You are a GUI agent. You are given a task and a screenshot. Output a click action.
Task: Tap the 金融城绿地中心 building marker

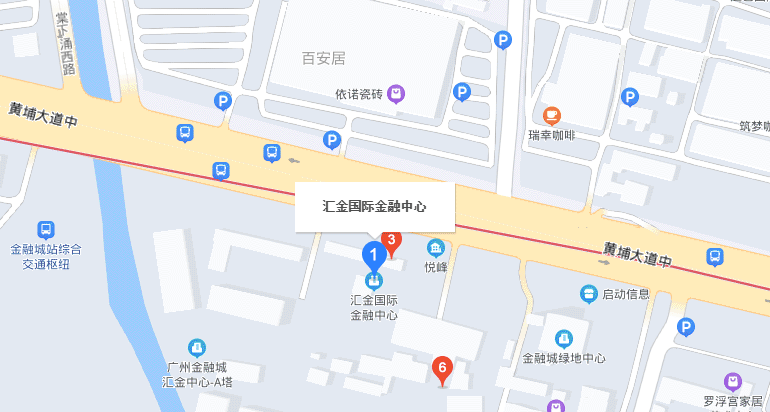click(564, 339)
